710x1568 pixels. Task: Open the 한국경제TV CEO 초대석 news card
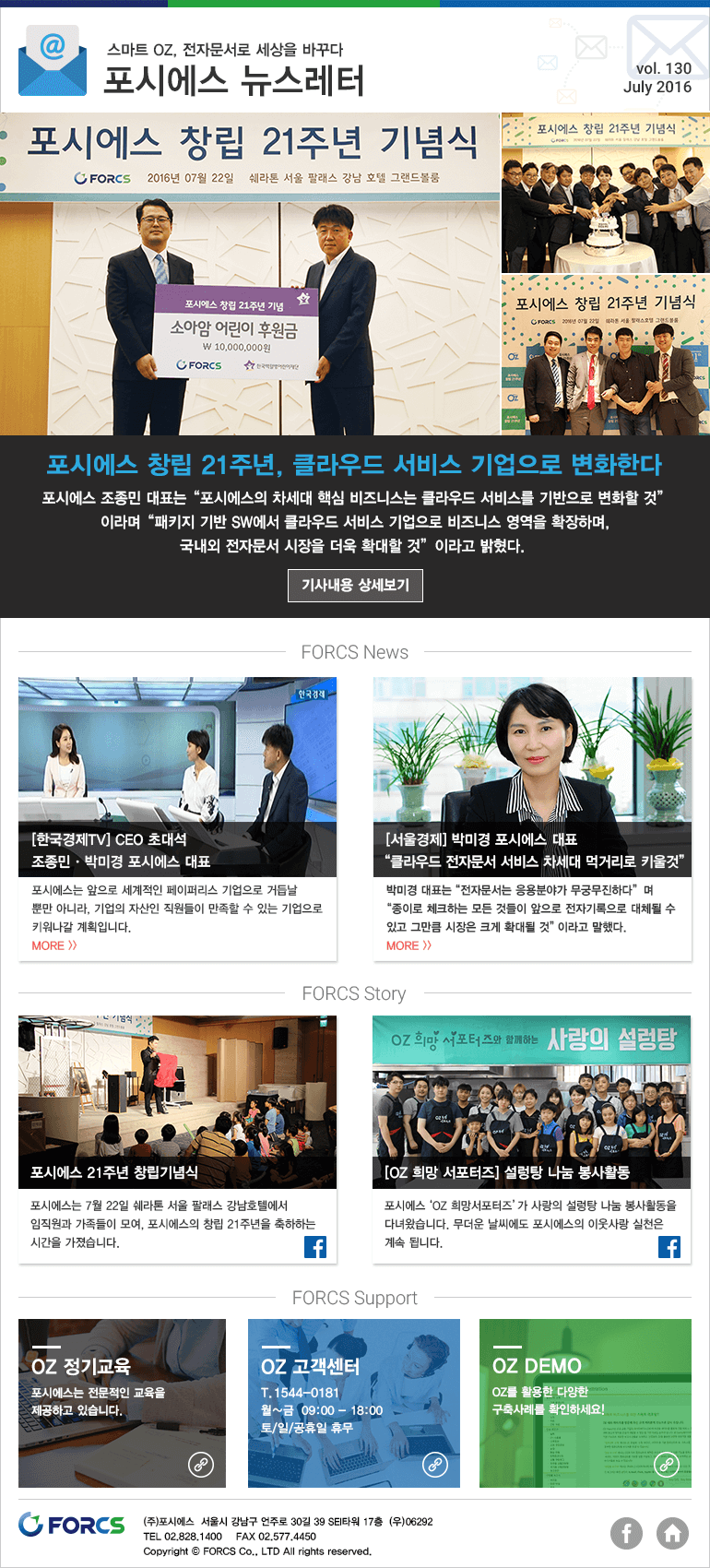tap(177, 819)
